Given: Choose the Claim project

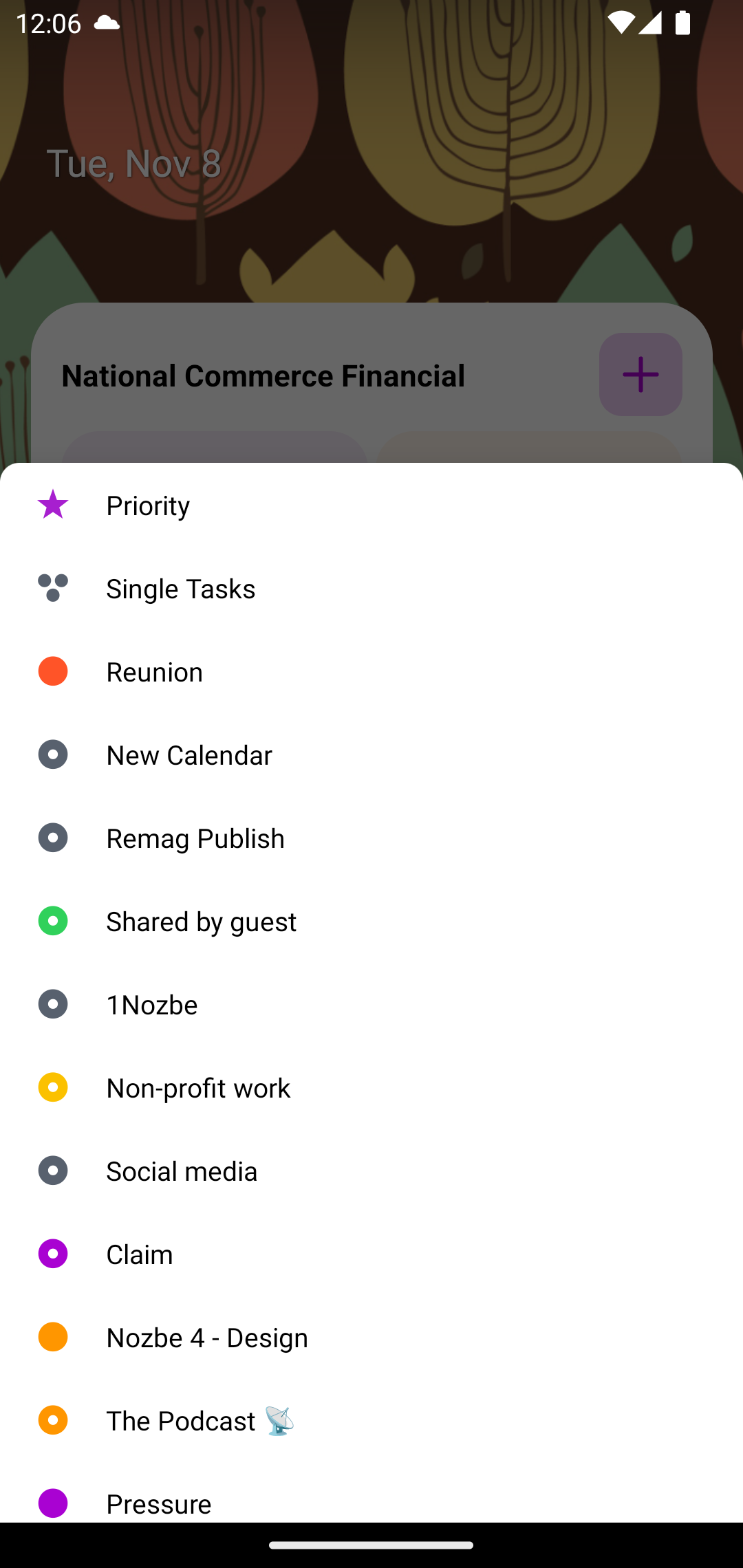Looking at the screenshot, I should click(x=371, y=1254).
